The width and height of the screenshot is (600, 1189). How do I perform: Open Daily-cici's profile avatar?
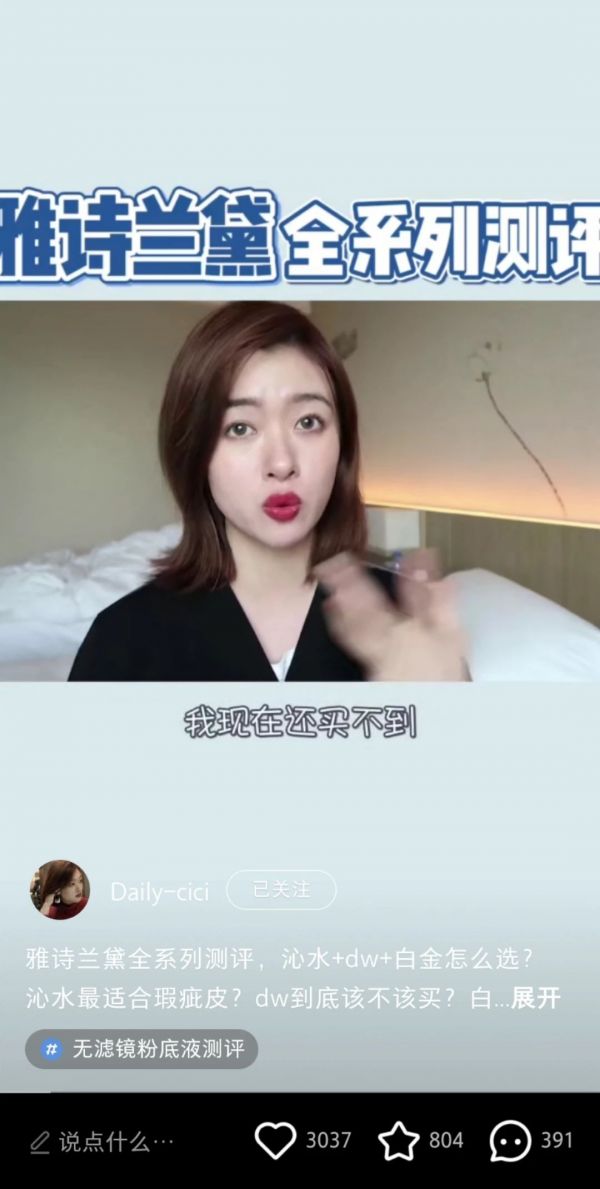(59, 890)
